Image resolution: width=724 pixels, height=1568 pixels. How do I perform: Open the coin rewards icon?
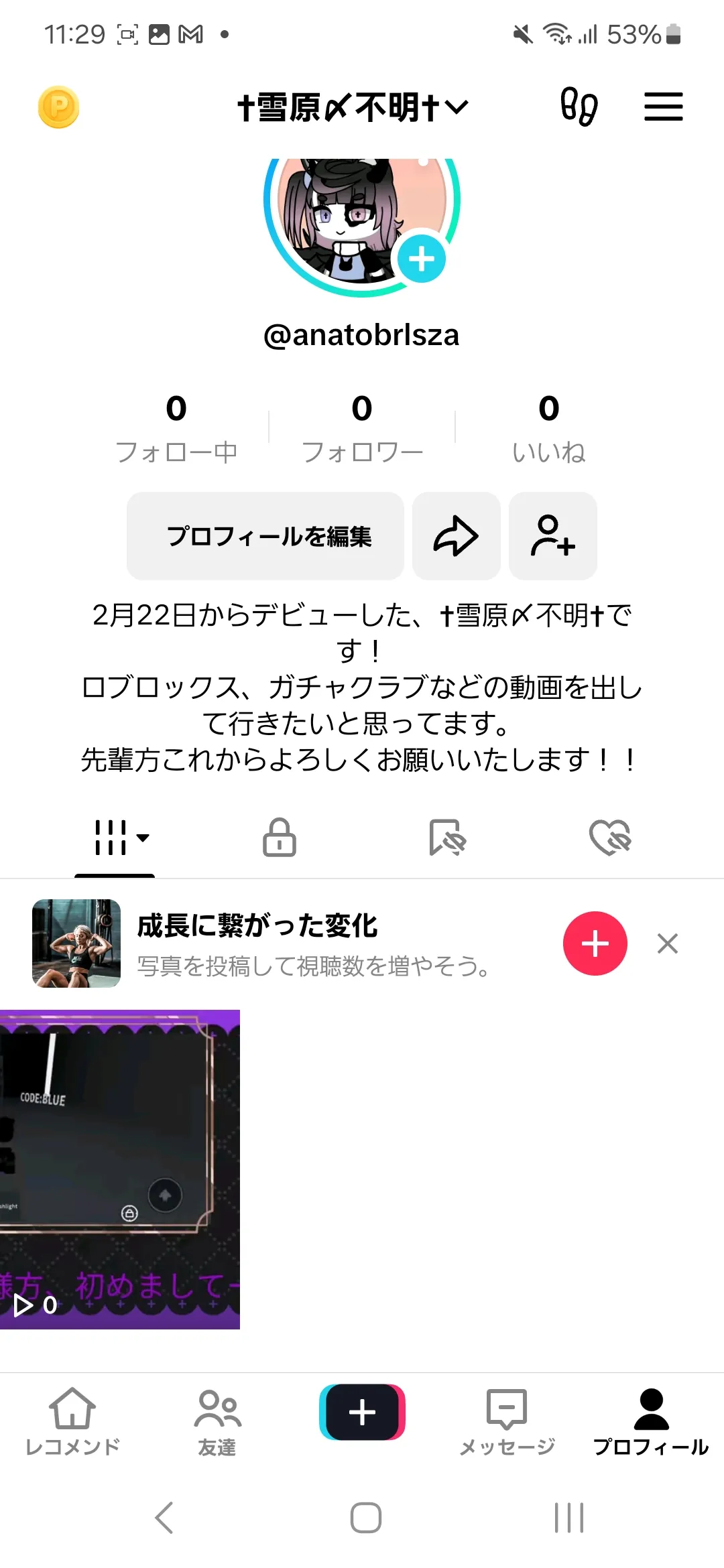[58, 107]
